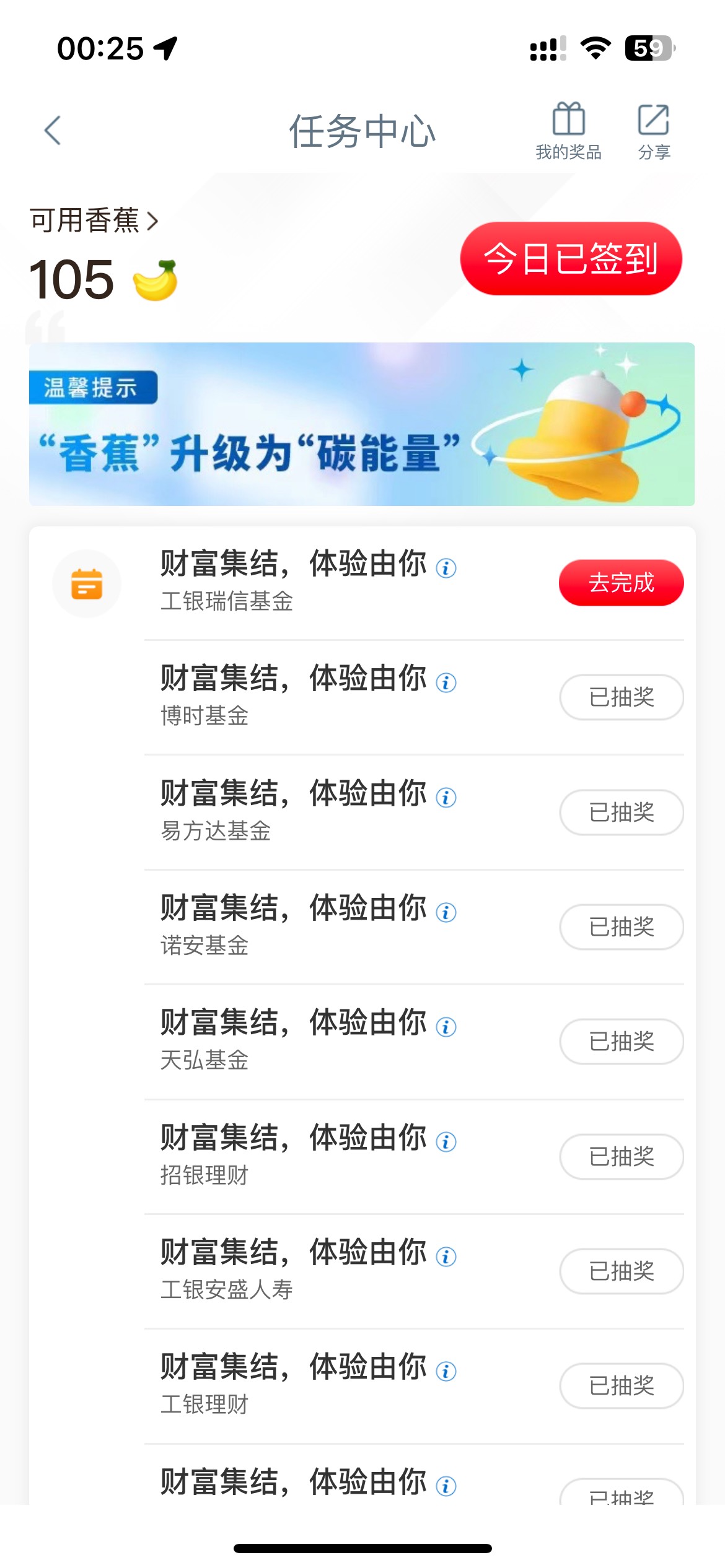
Task: Open 可用香蕉 details
Action: (x=94, y=220)
